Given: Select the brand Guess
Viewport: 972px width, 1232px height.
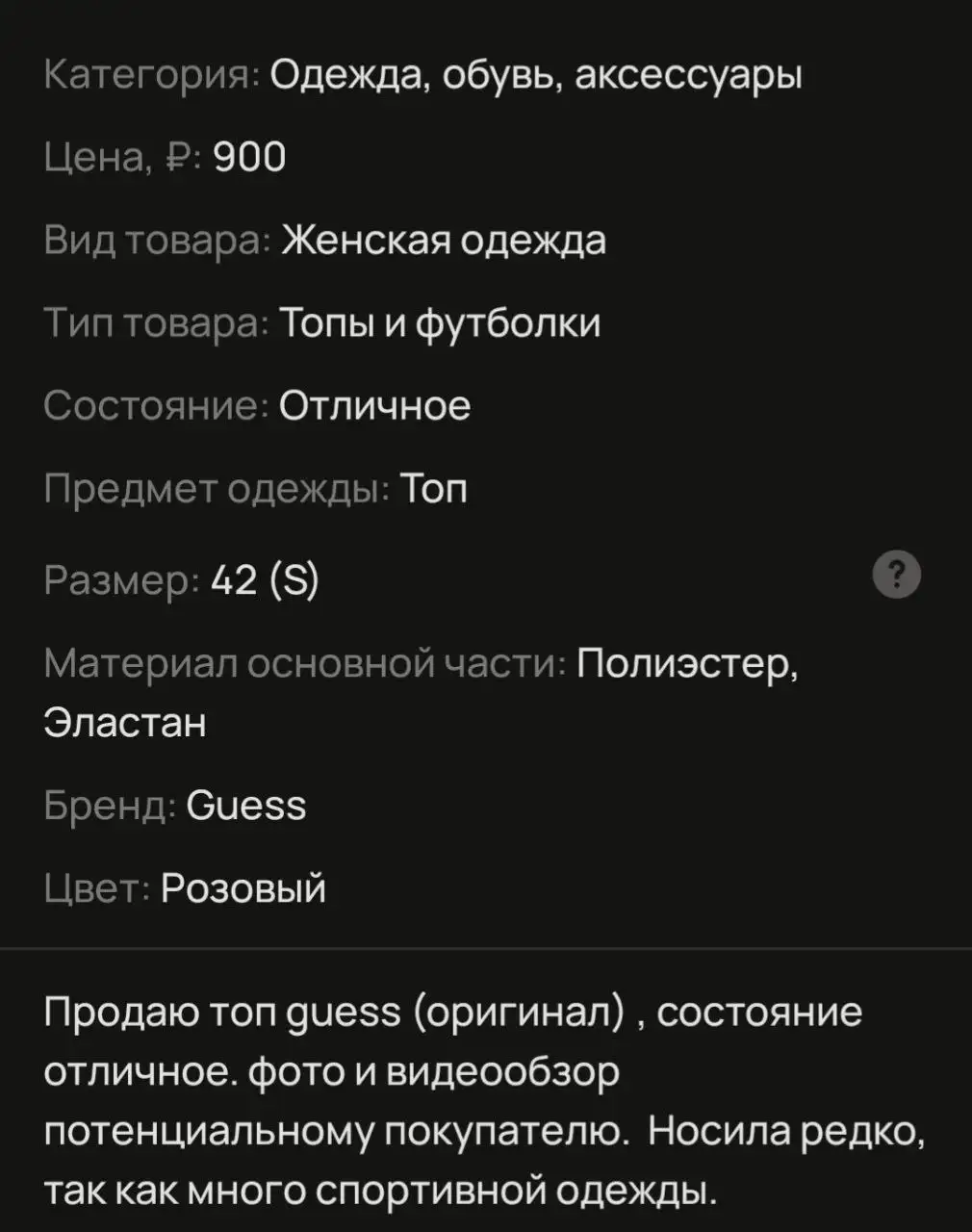Looking at the screenshot, I should click(x=245, y=805).
